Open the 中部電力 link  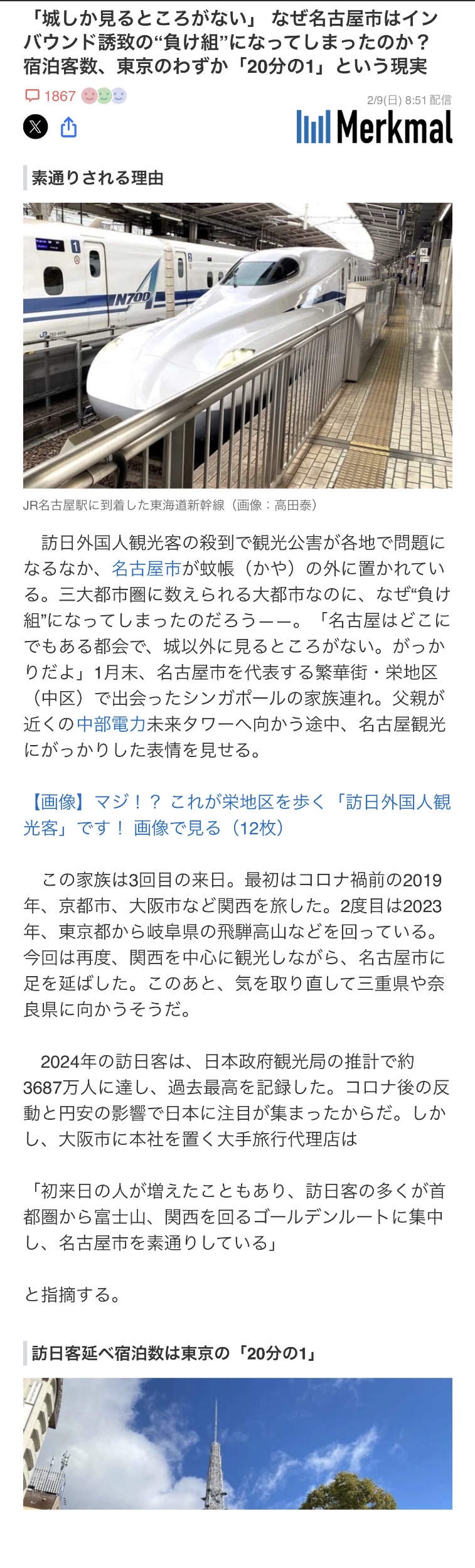[x=111, y=724]
